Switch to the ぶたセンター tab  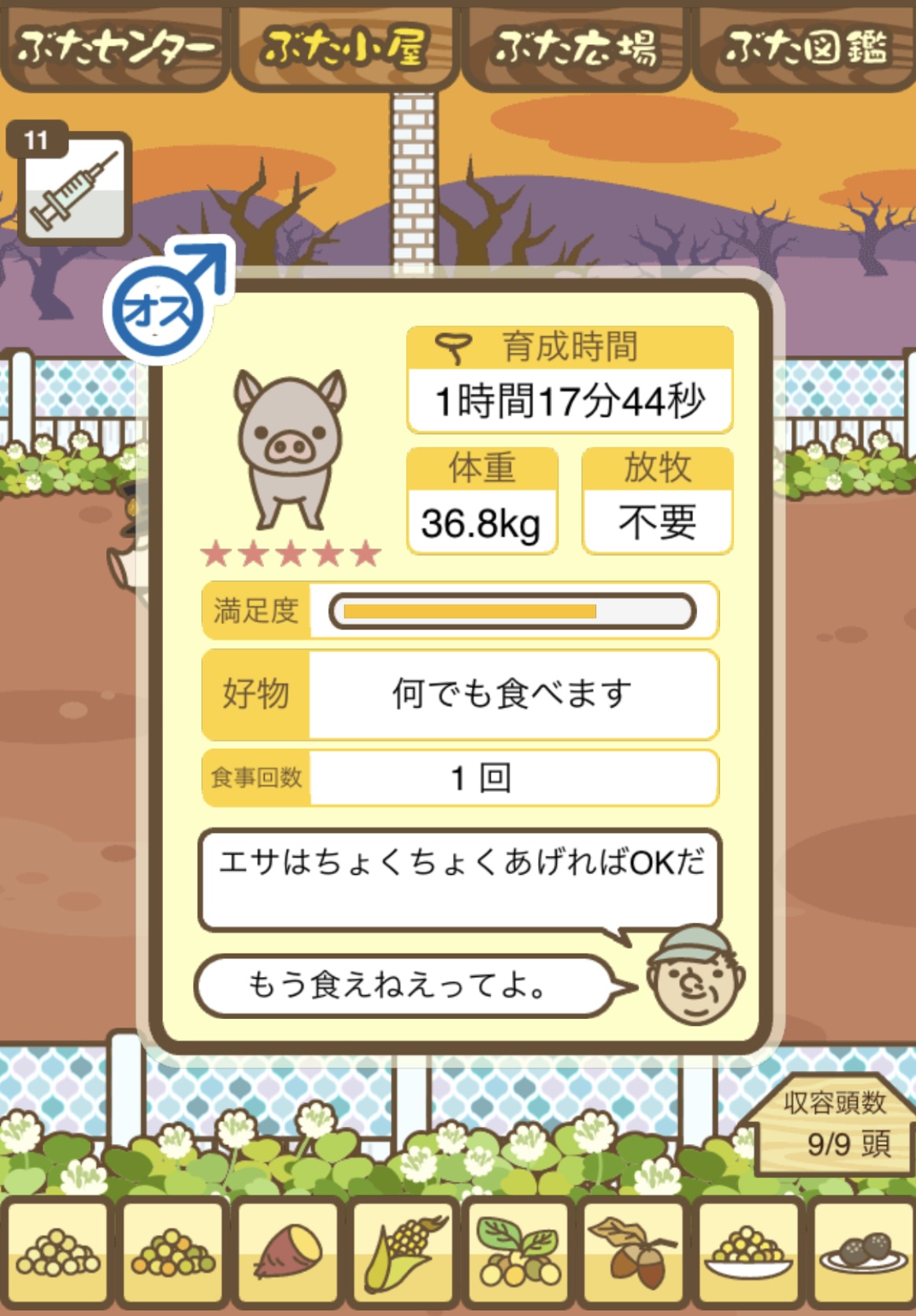[114, 47]
